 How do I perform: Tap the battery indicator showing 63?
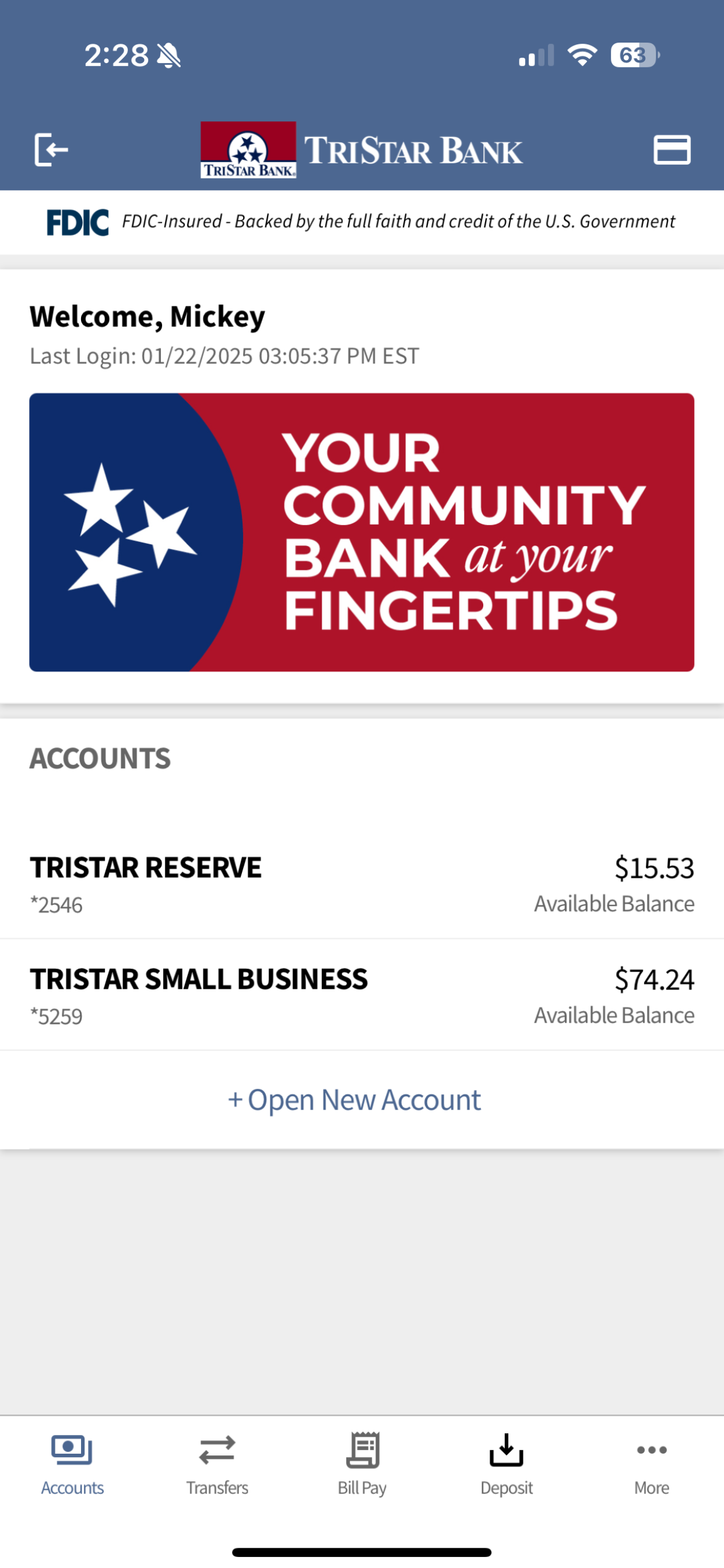[x=635, y=56]
